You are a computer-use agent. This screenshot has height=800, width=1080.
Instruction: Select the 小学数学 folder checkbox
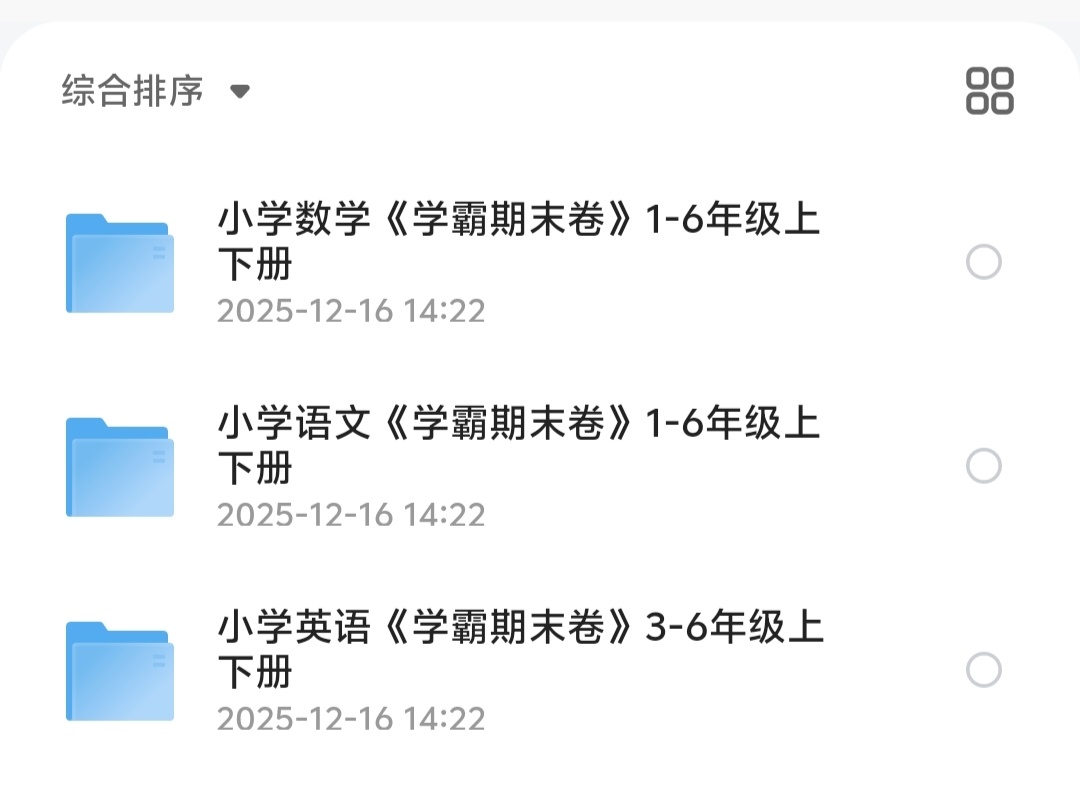coord(983,263)
